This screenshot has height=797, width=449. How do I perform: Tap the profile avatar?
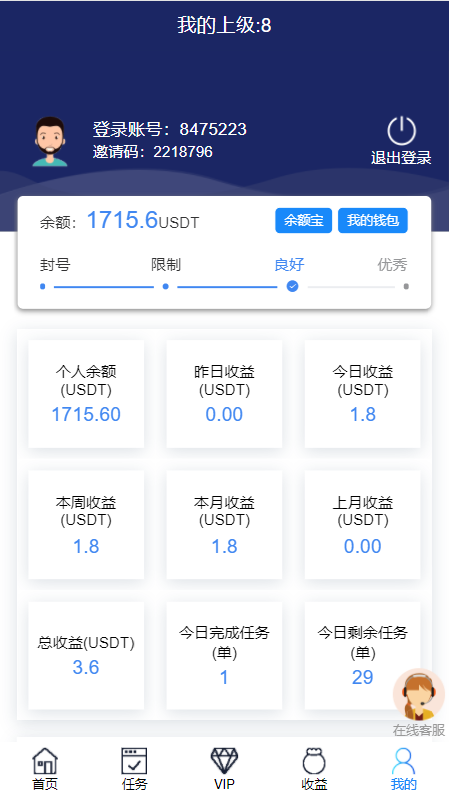click(x=50, y=142)
